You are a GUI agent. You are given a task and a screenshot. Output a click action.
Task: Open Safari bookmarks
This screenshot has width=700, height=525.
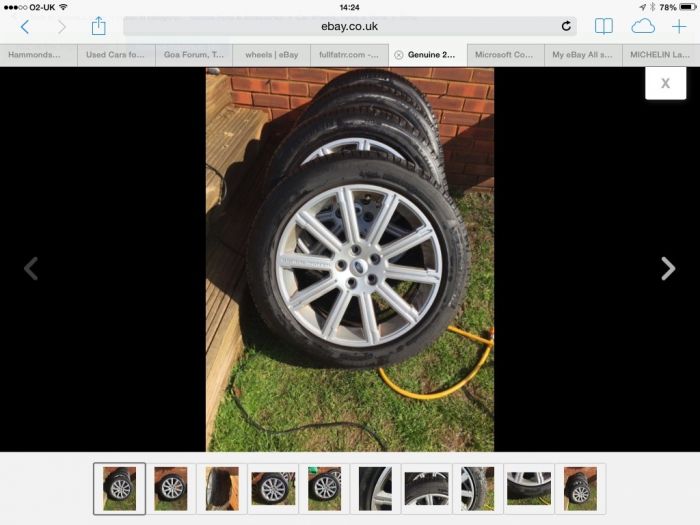click(x=604, y=27)
